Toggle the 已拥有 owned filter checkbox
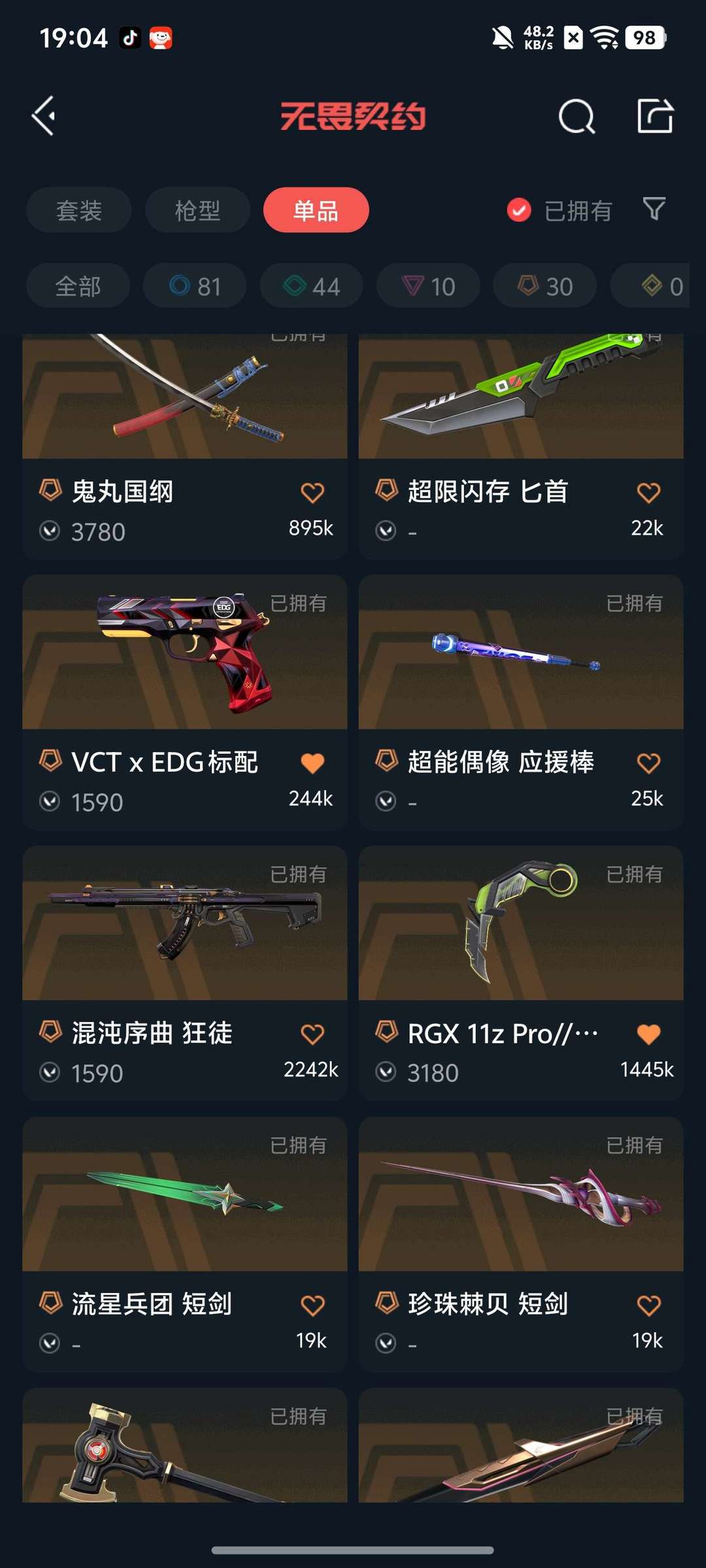 (519, 210)
